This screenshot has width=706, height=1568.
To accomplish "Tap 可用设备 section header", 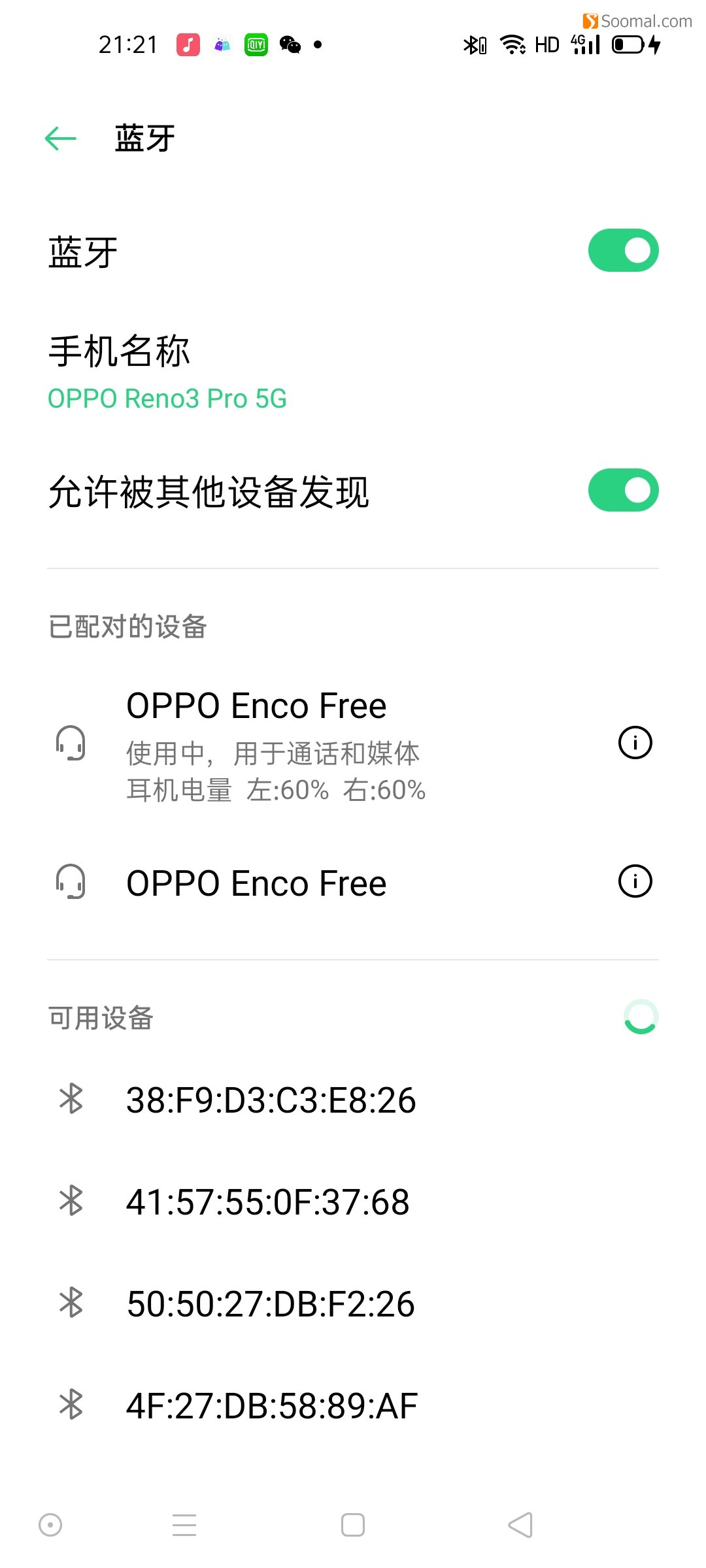I will [101, 1017].
